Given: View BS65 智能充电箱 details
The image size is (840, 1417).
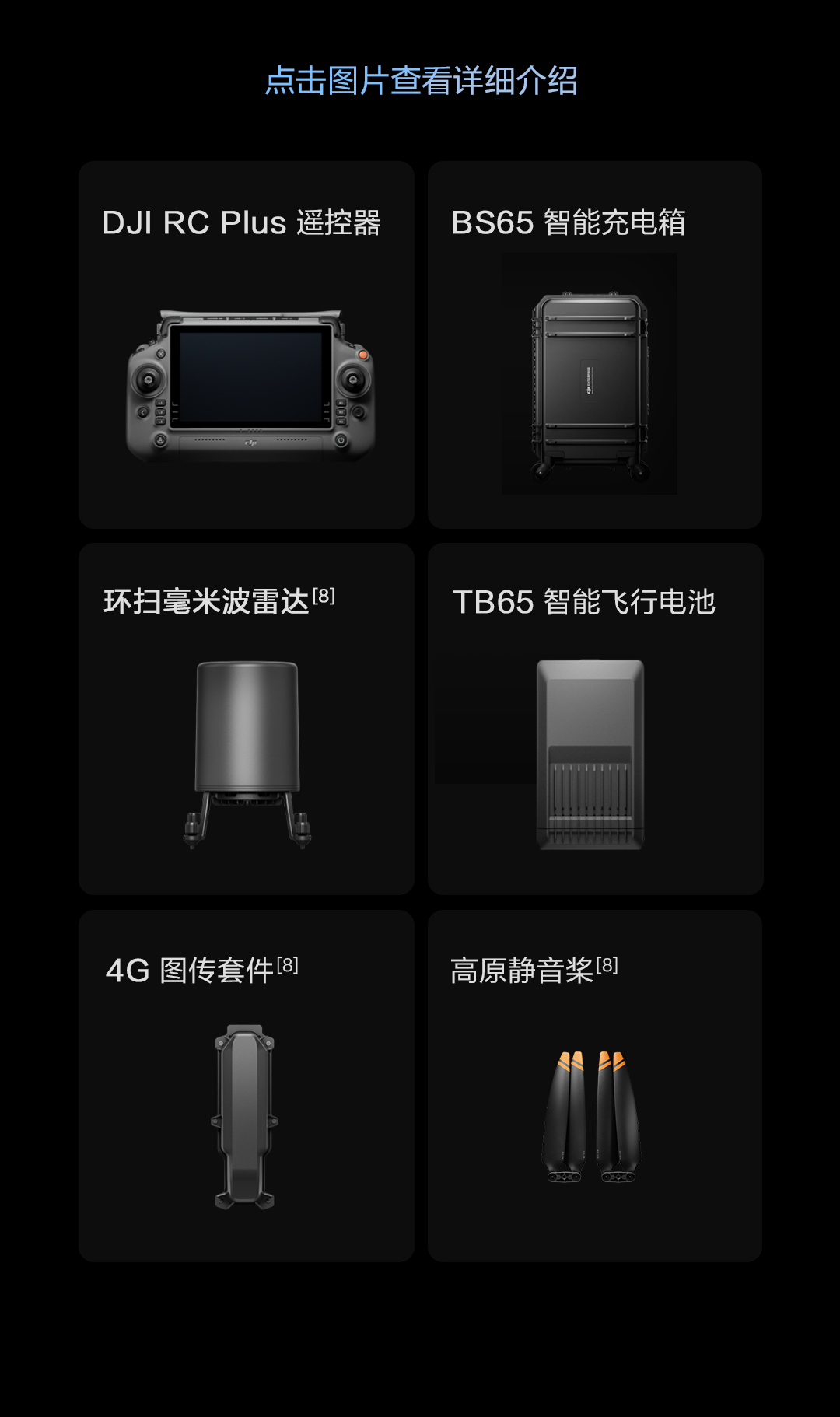Looking at the screenshot, I should [x=595, y=345].
